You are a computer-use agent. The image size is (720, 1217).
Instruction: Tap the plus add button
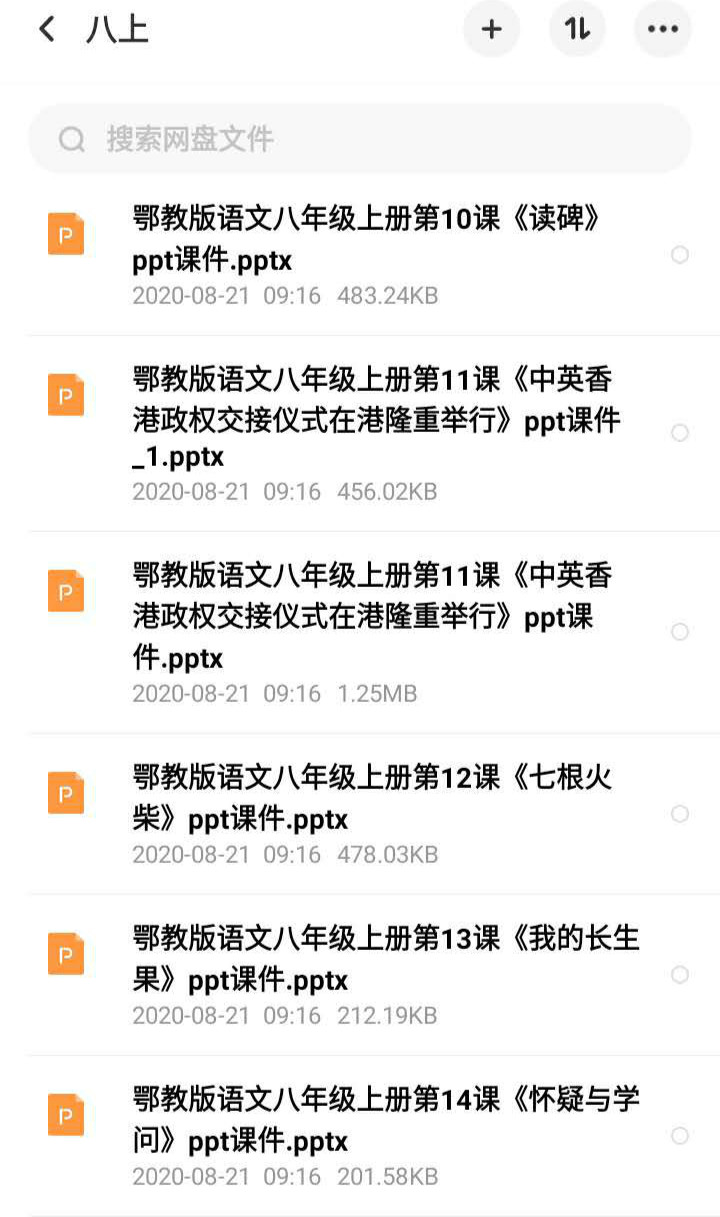(491, 30)
